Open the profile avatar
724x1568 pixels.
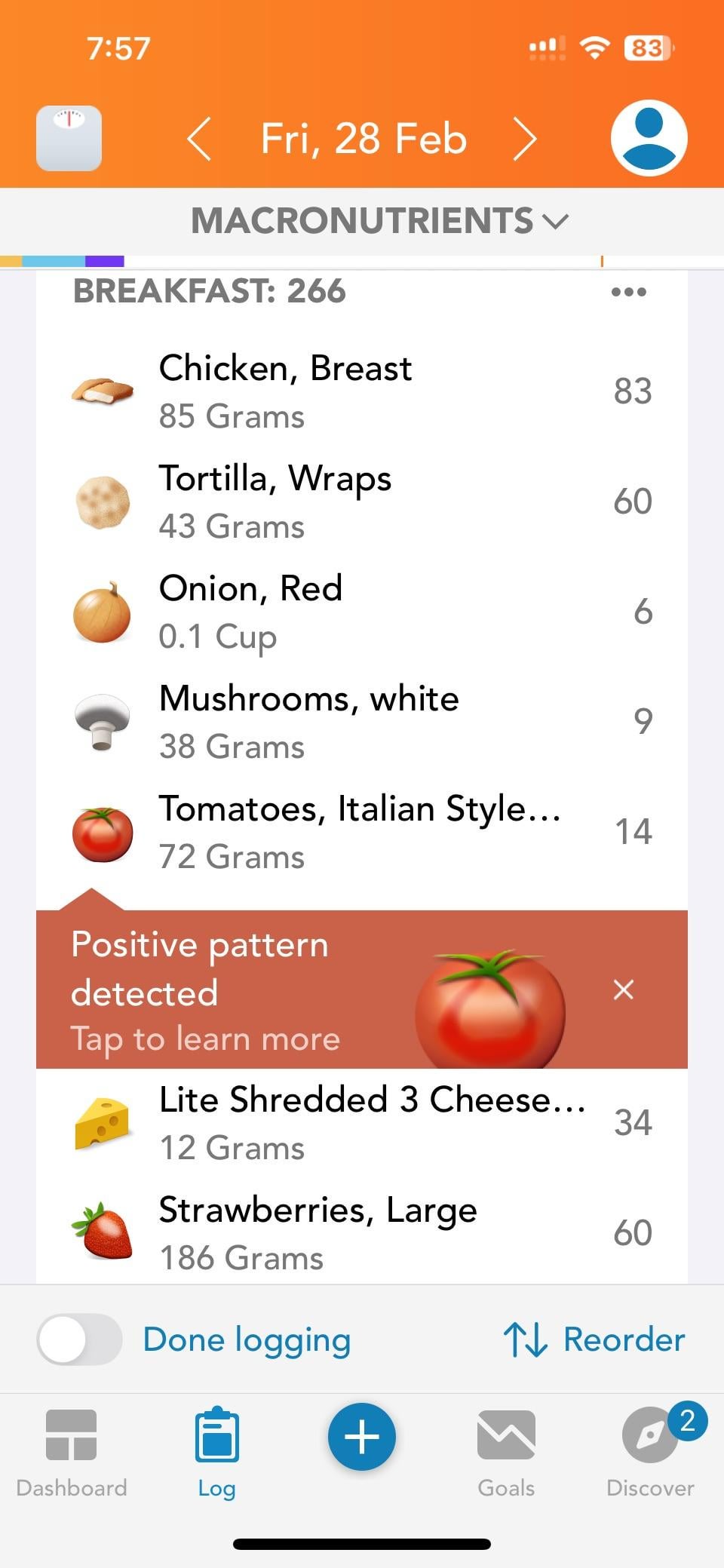click(649, 138)
